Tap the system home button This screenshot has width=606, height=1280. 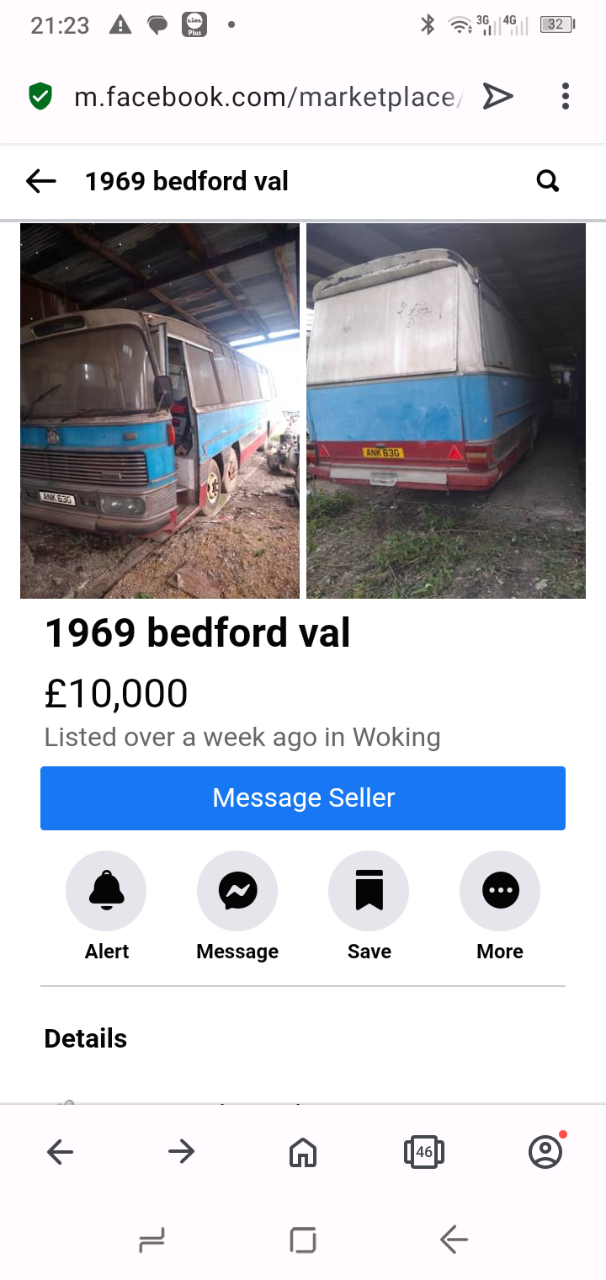(x=303, y=1241)
